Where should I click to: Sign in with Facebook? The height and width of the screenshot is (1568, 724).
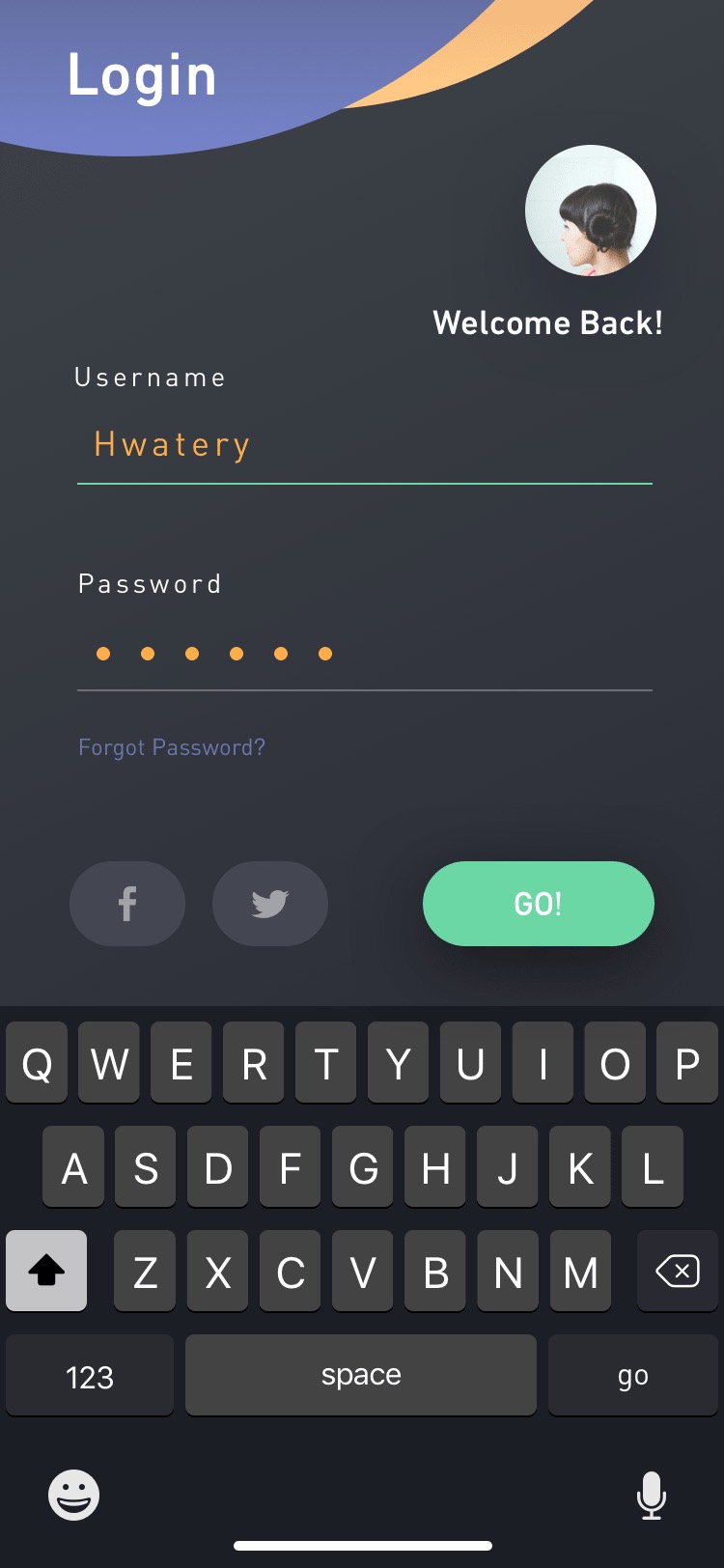tap(127, 904)
